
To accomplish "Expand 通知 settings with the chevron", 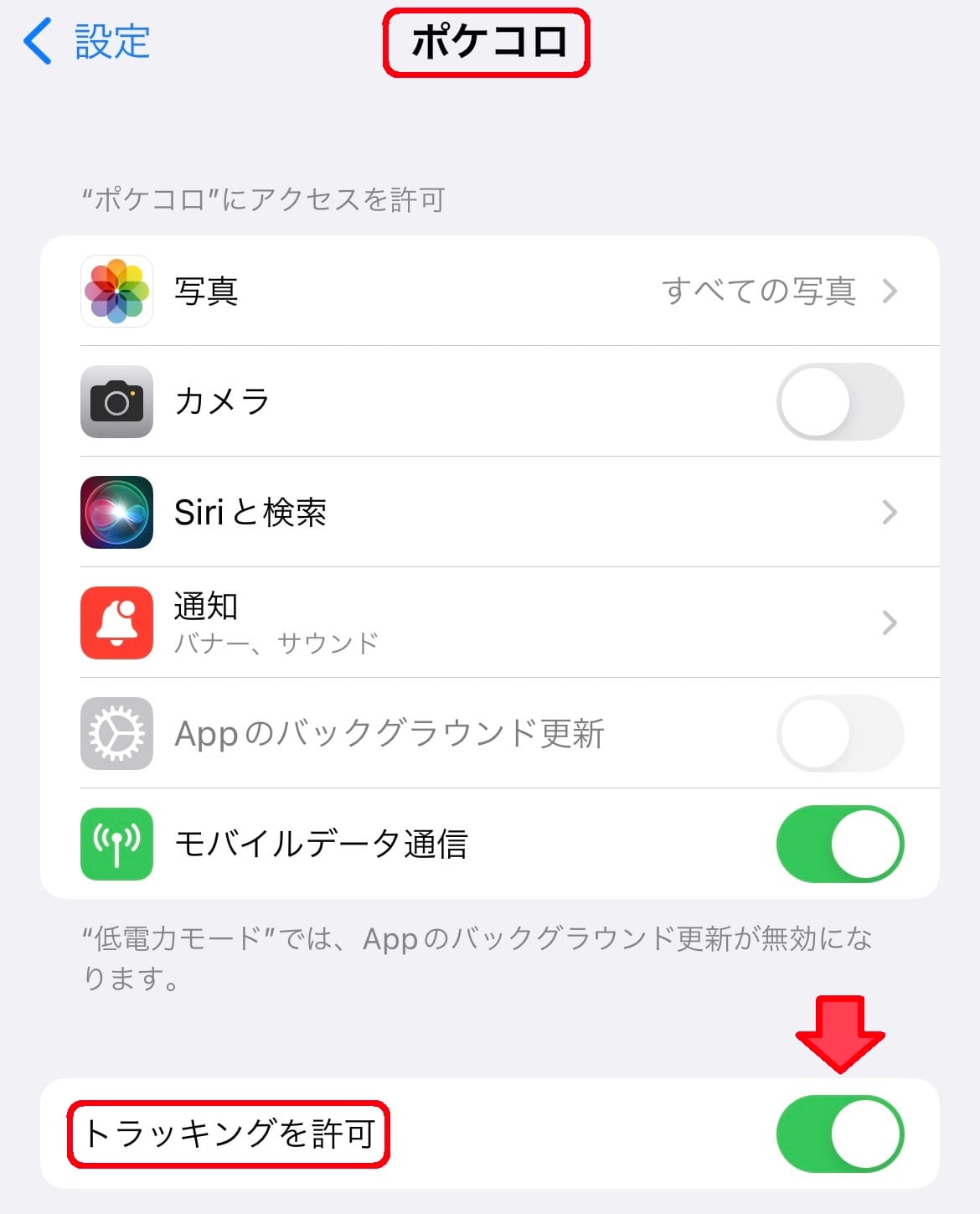I will point(890,622).
